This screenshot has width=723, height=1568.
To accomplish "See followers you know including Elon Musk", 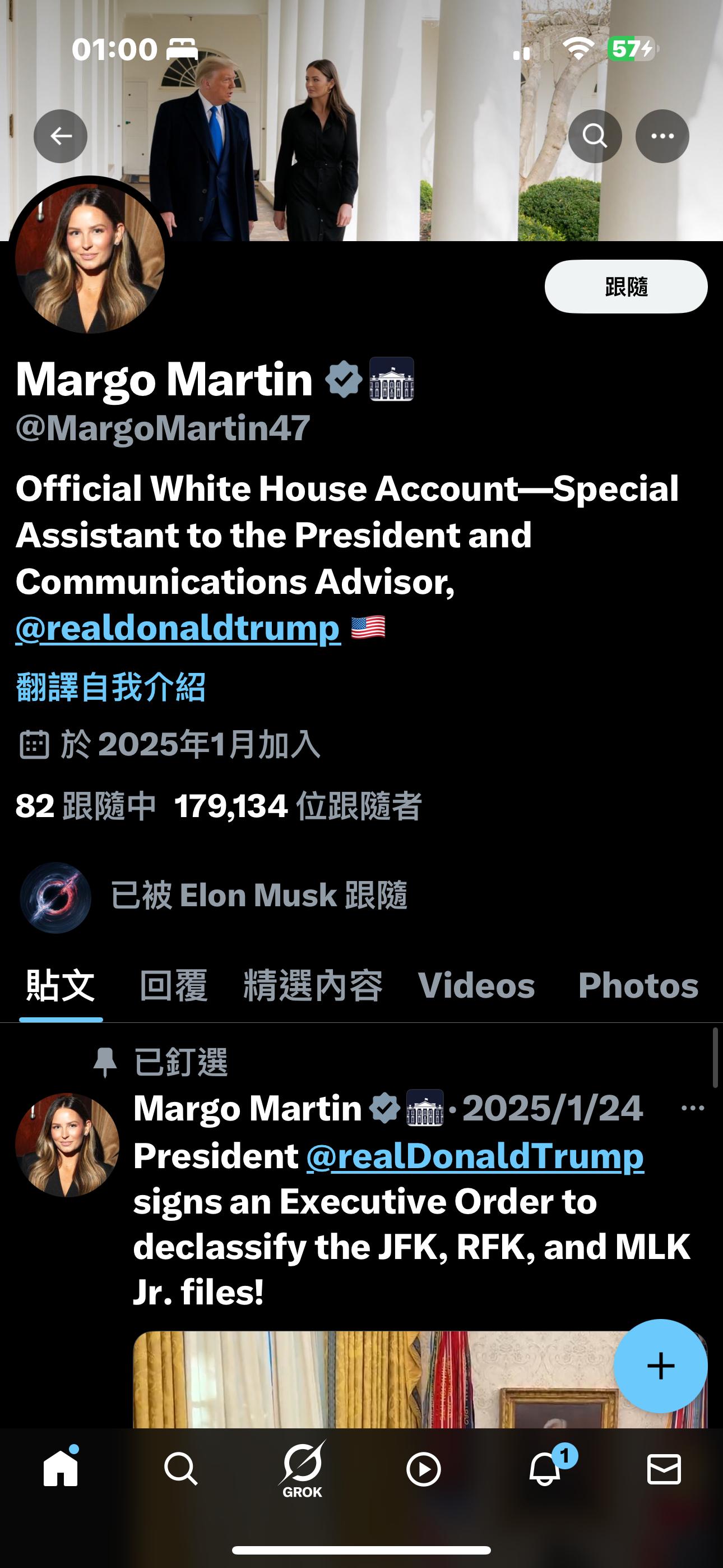I will 258,896.
